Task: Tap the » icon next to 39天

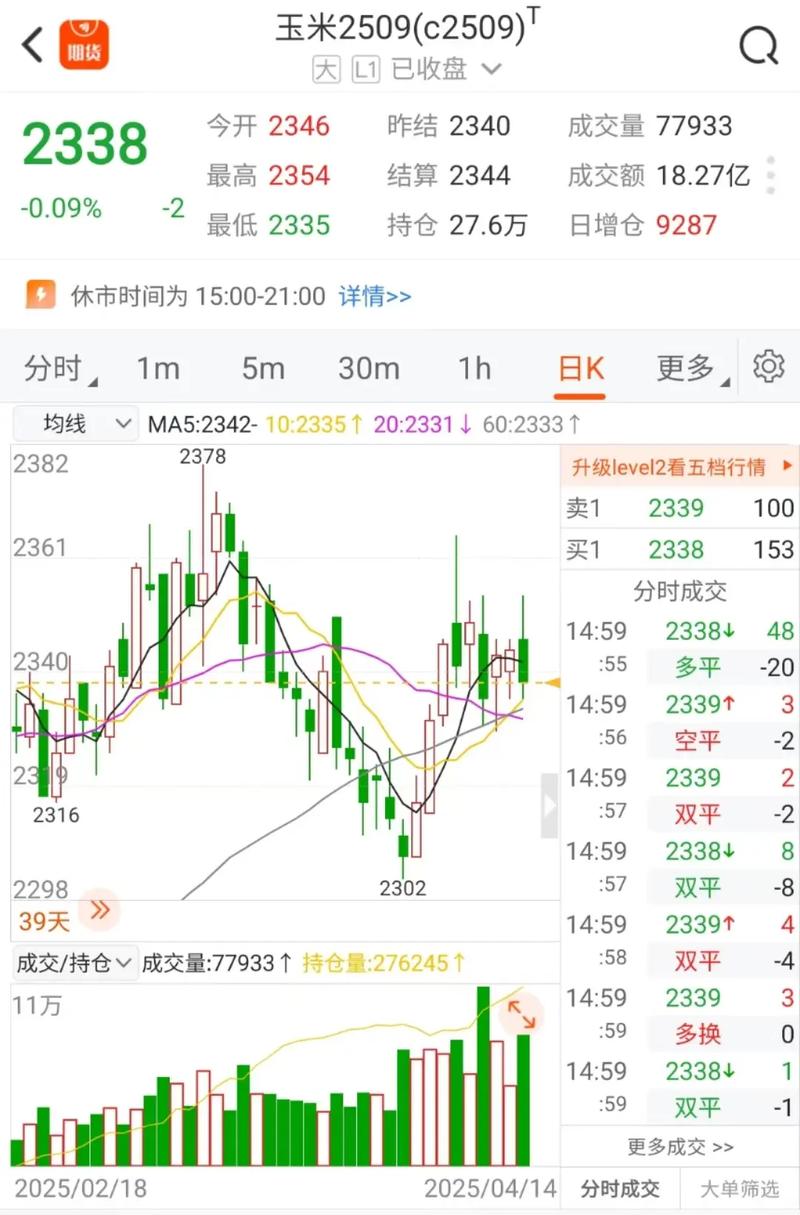Action: [98, 910]
